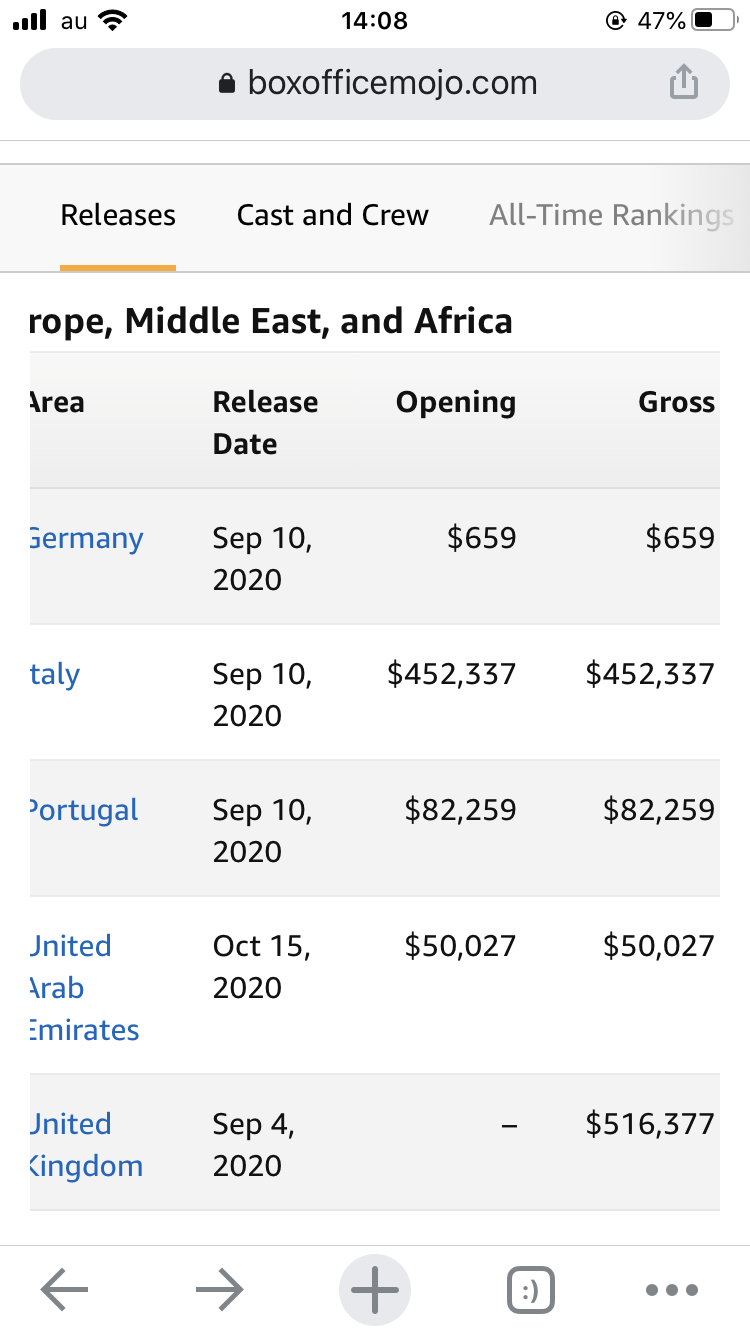This screenshot has width=750, height=1334.
Task: View the Portugal release details
Action: click(x=84, y=810)
